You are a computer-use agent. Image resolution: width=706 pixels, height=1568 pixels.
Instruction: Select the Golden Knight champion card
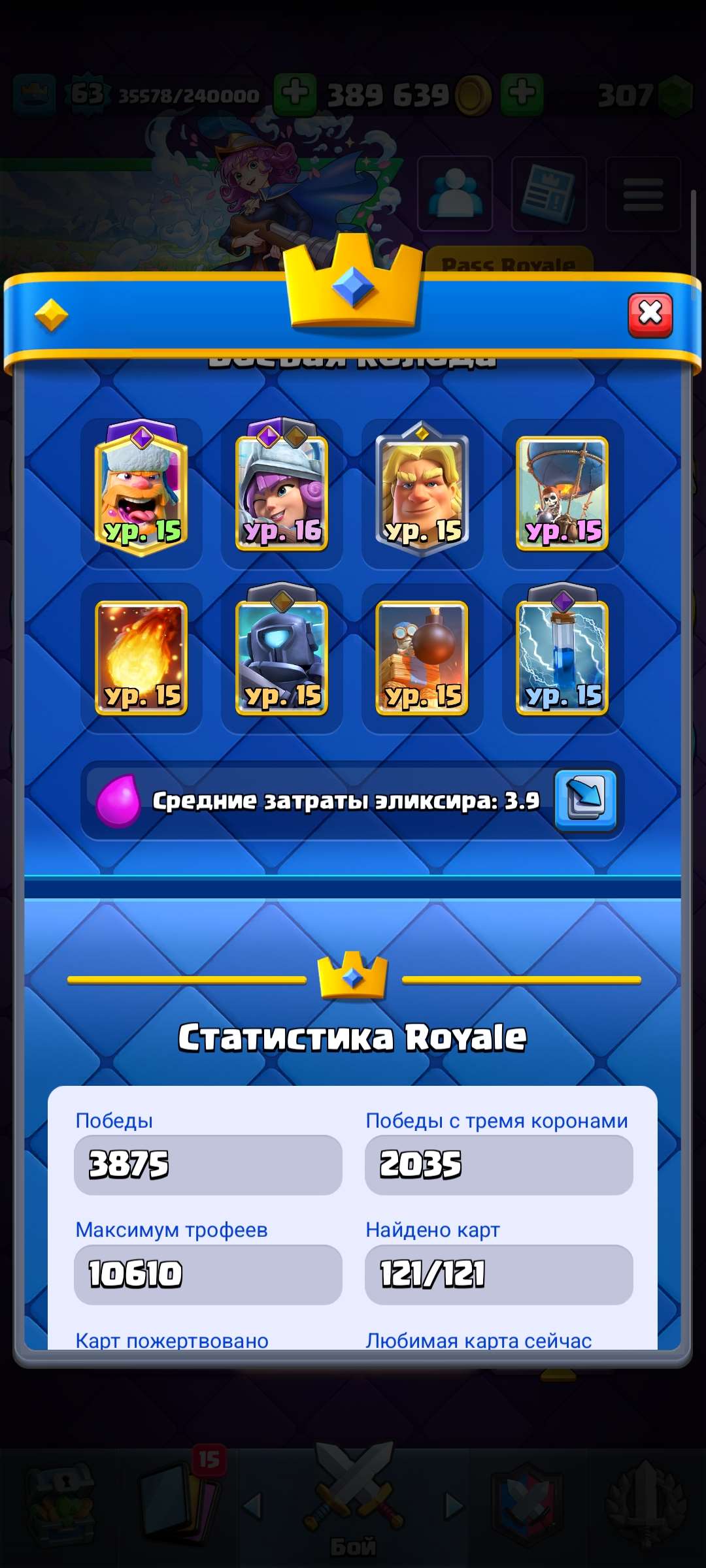424,491
